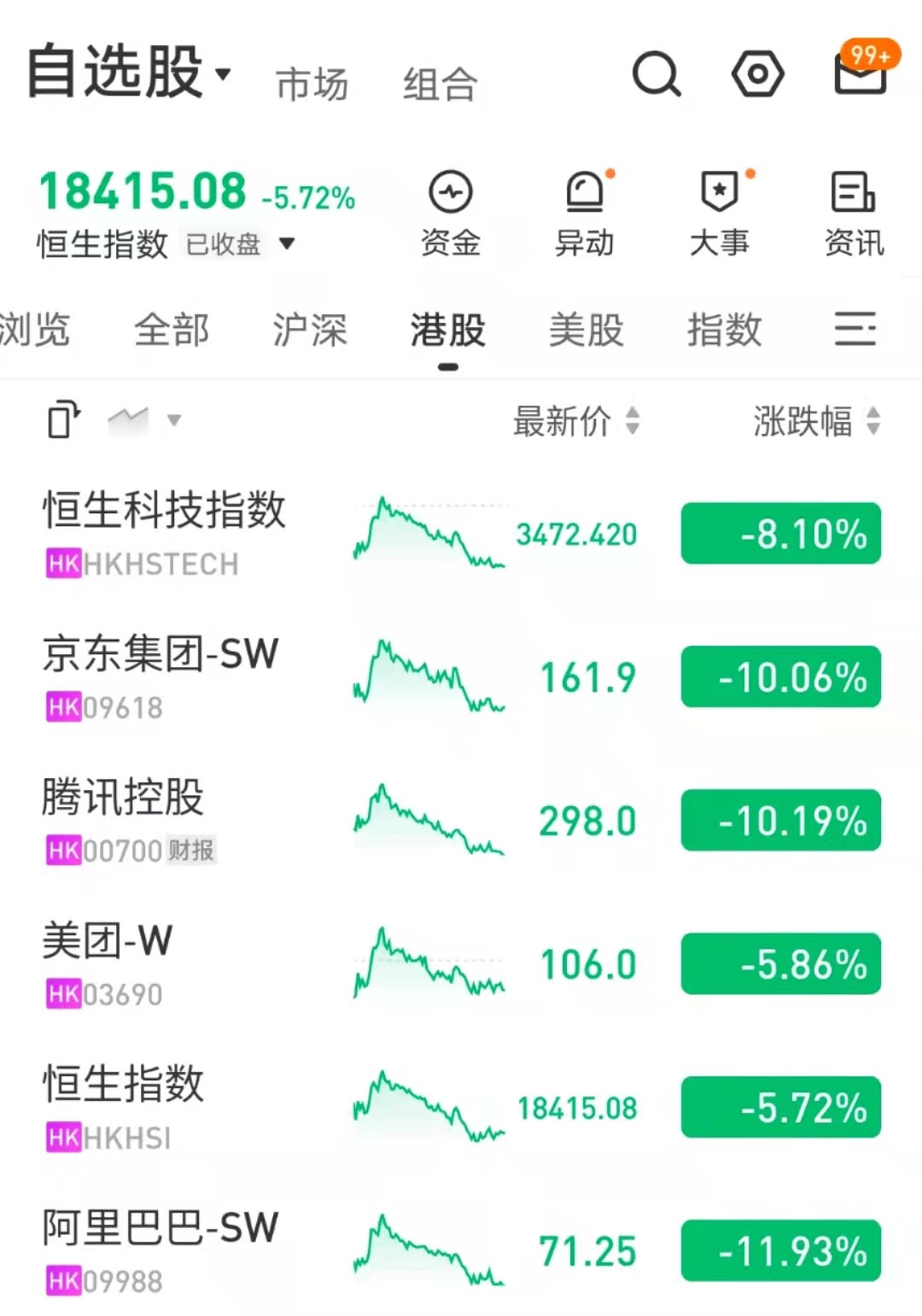Open the 大事 shortcut

point(720,213)
